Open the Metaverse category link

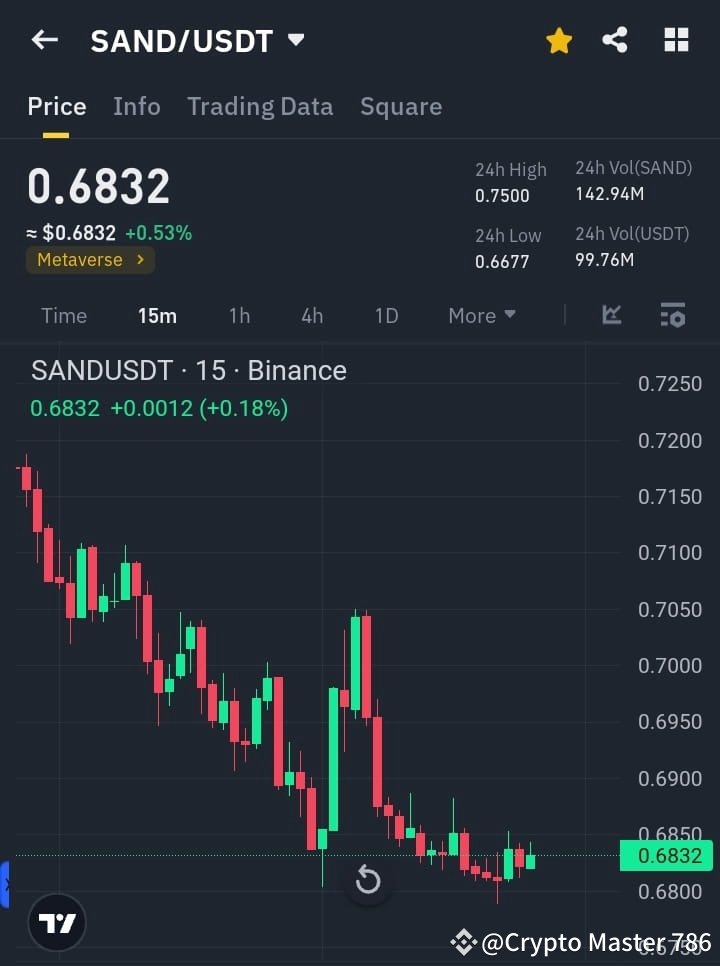(x=90, y=260)
